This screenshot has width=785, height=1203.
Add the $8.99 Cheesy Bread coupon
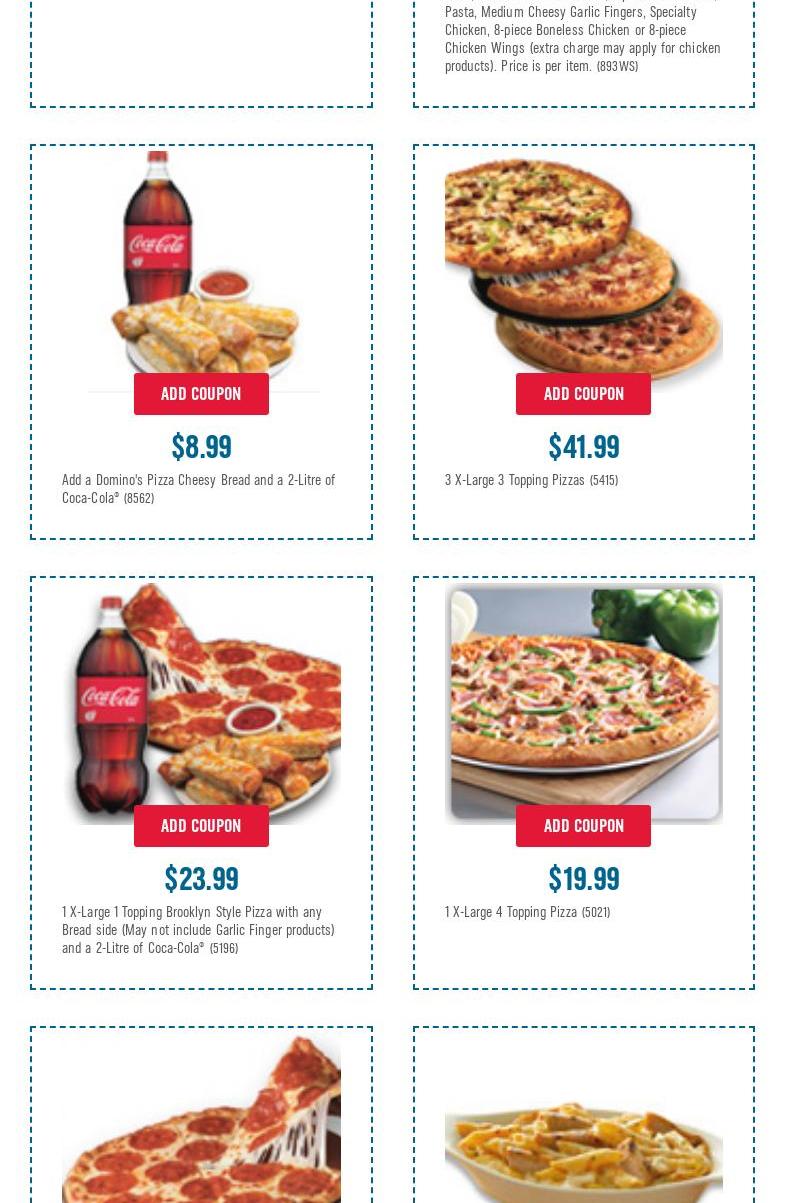(x=201, y=394)
